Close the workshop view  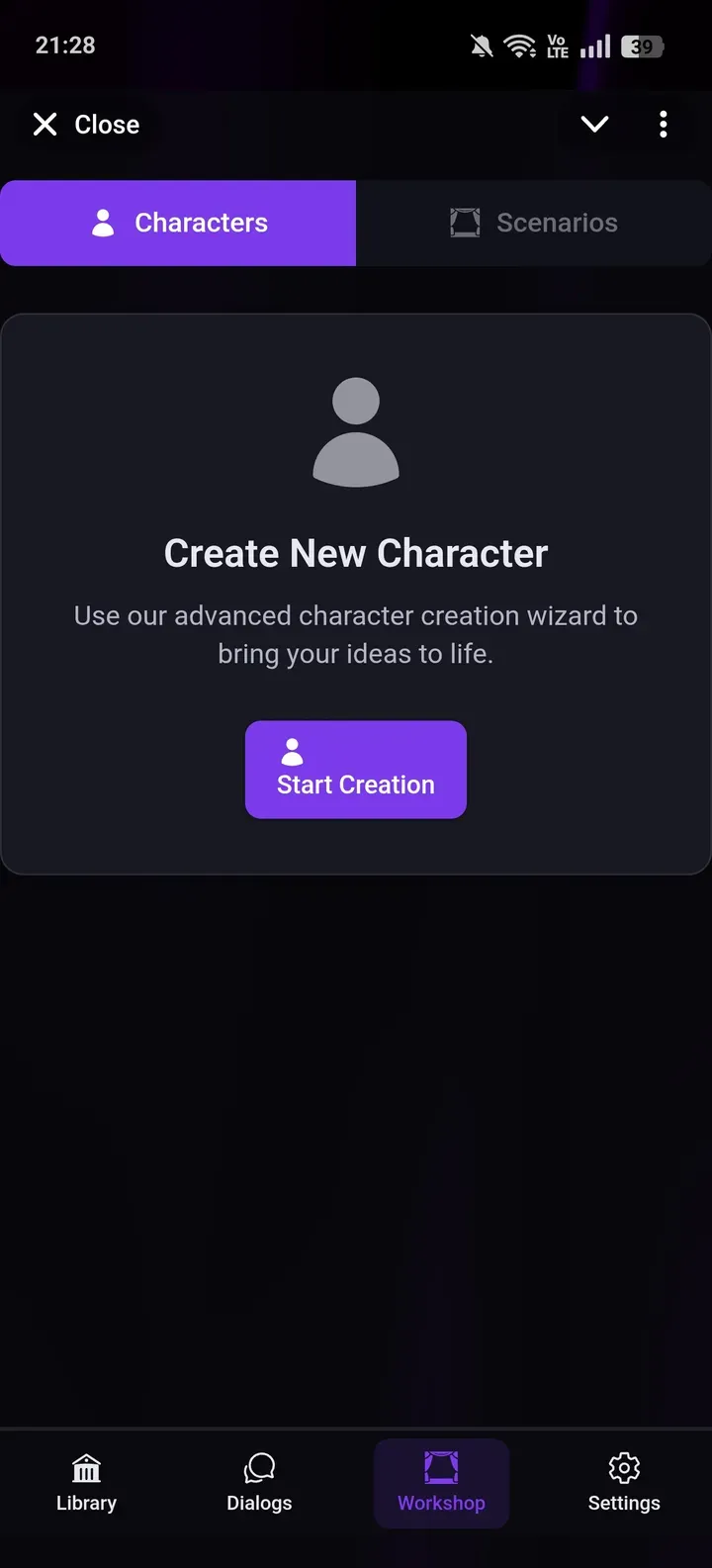(x=86, y=125)
